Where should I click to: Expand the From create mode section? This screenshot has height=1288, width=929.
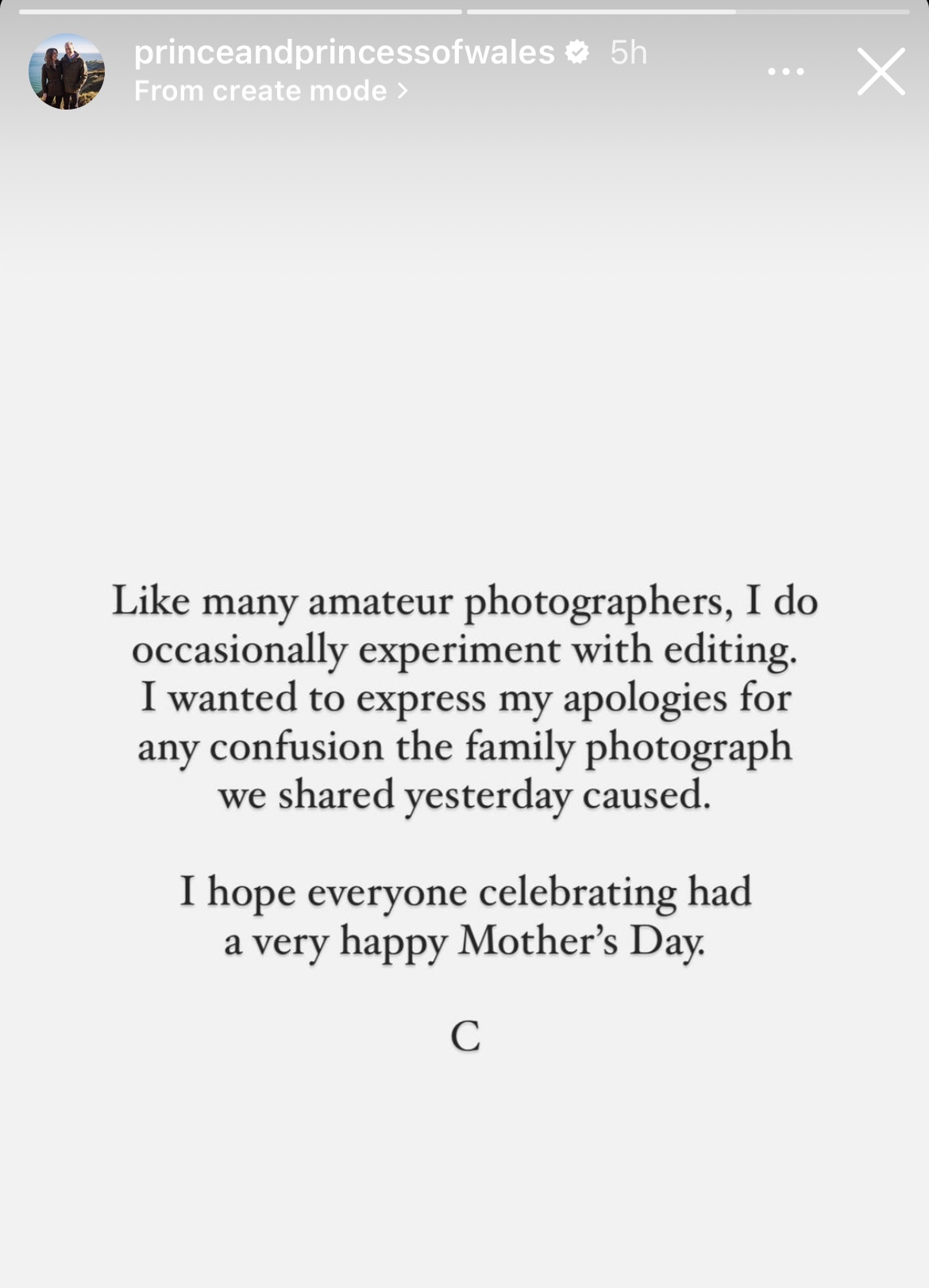pos(270,91)
